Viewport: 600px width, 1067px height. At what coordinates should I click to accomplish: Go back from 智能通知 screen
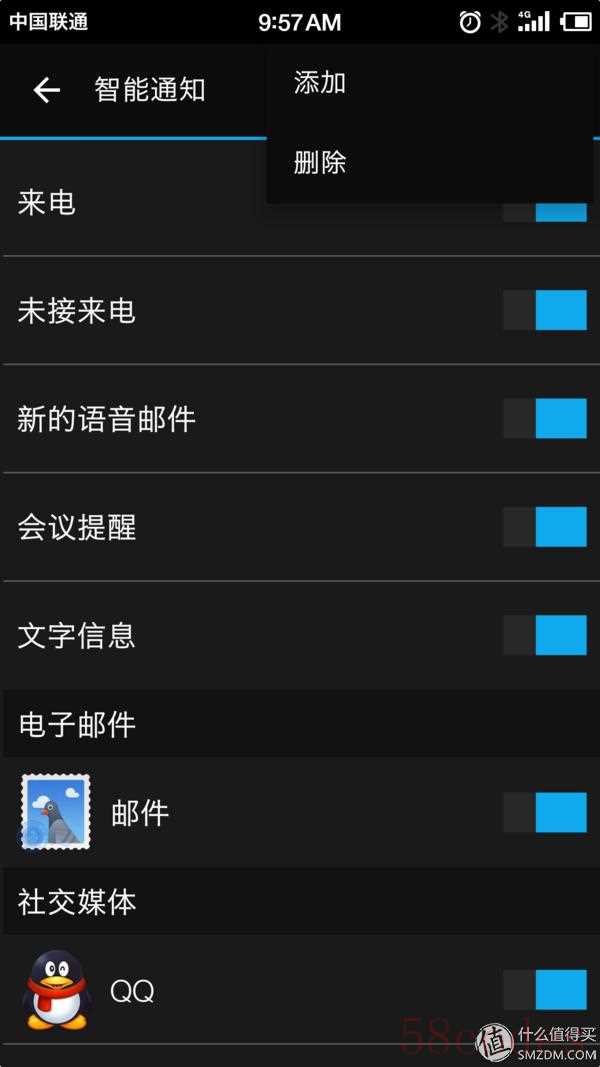(x=46, y=90)
